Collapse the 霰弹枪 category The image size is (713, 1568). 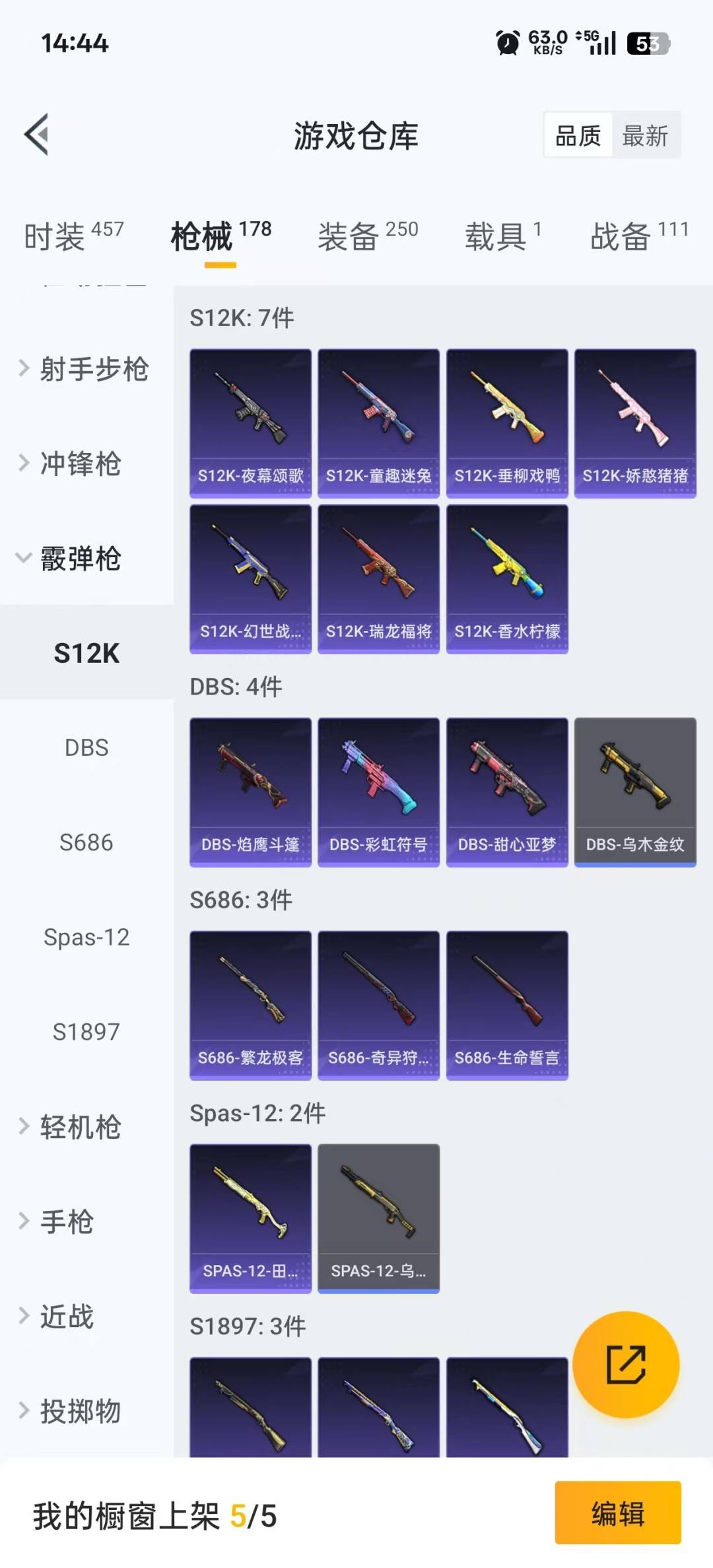tap(79, 559)
